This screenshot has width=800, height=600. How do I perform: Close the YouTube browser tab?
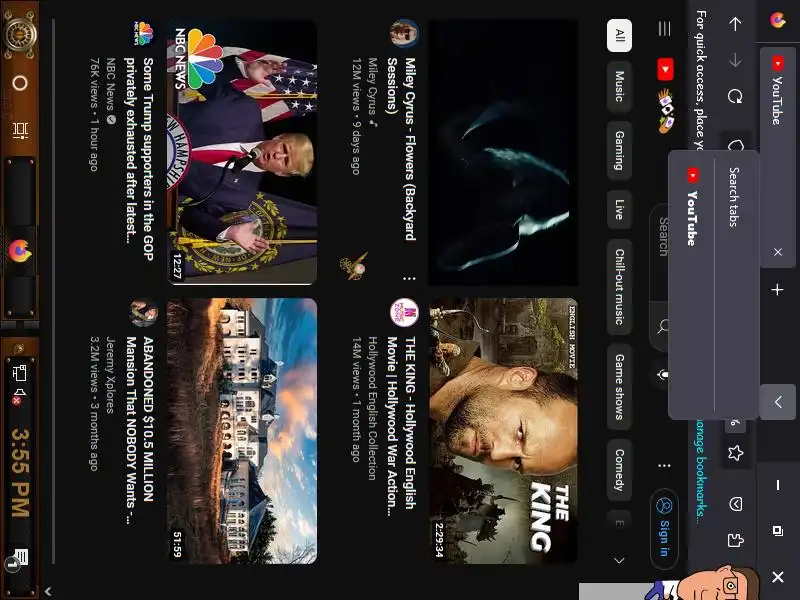[x=777, y=253]
